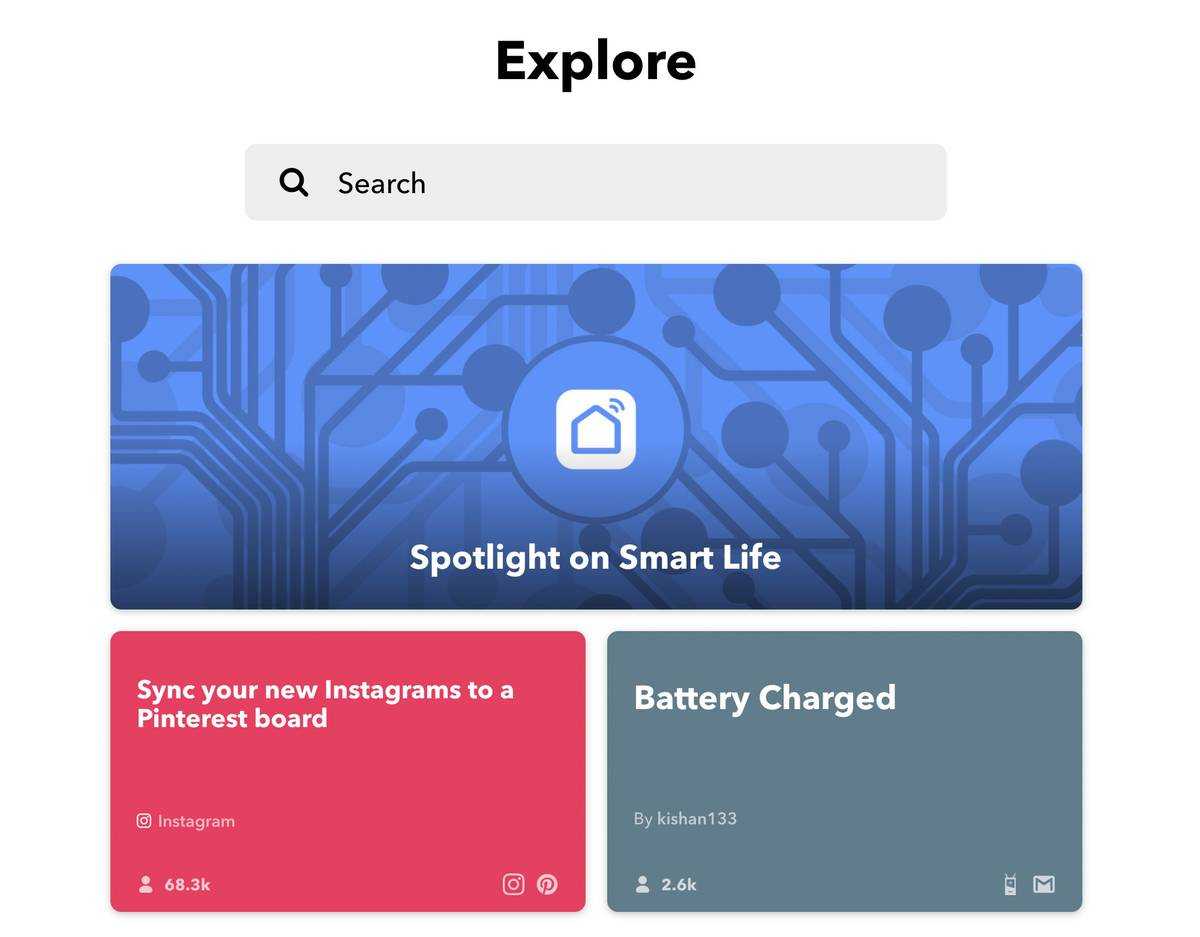Image resolution: width=1200 pixels, height=937 pixels.
Task: Open the Spotlight on Smart Life banner
Action: [595, 436]
